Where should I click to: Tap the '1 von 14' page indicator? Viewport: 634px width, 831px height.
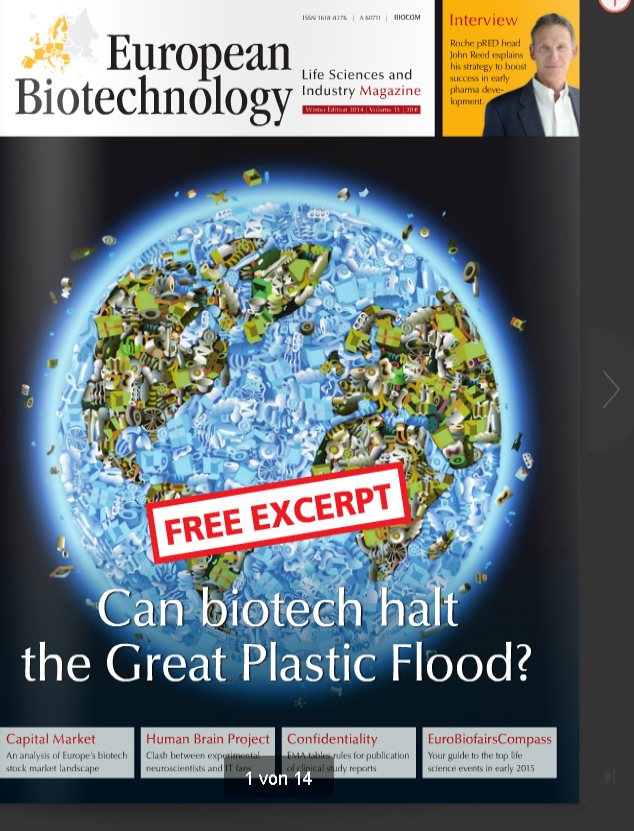click(x=279, y=779)
